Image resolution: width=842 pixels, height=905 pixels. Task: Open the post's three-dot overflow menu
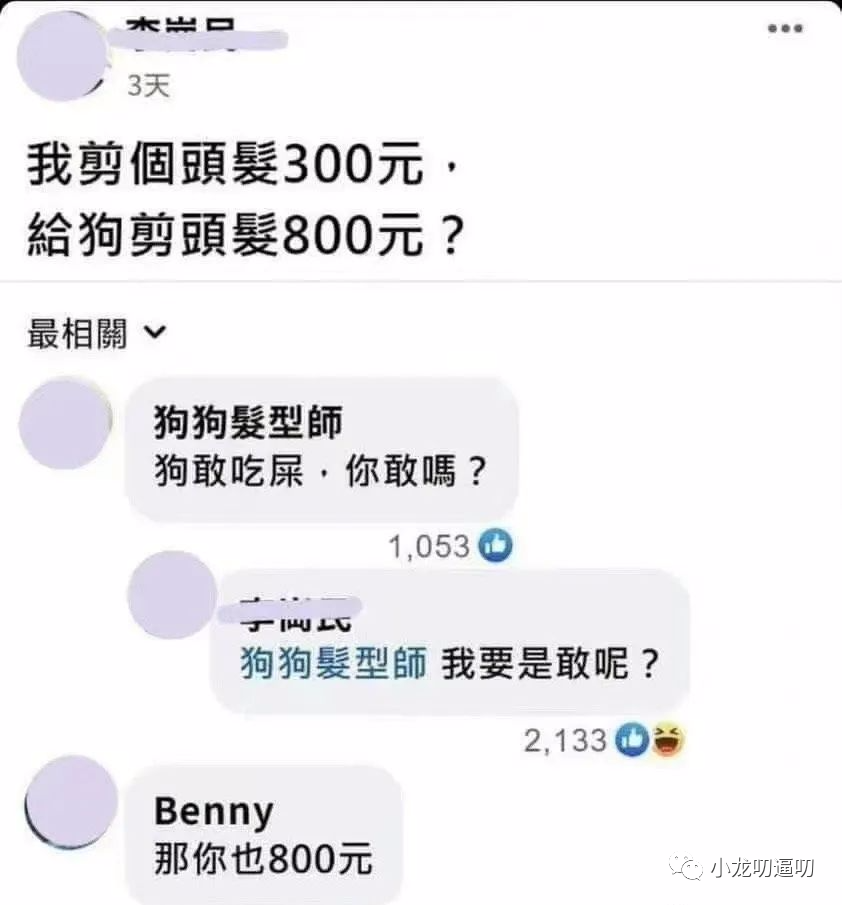coord(785,29)
